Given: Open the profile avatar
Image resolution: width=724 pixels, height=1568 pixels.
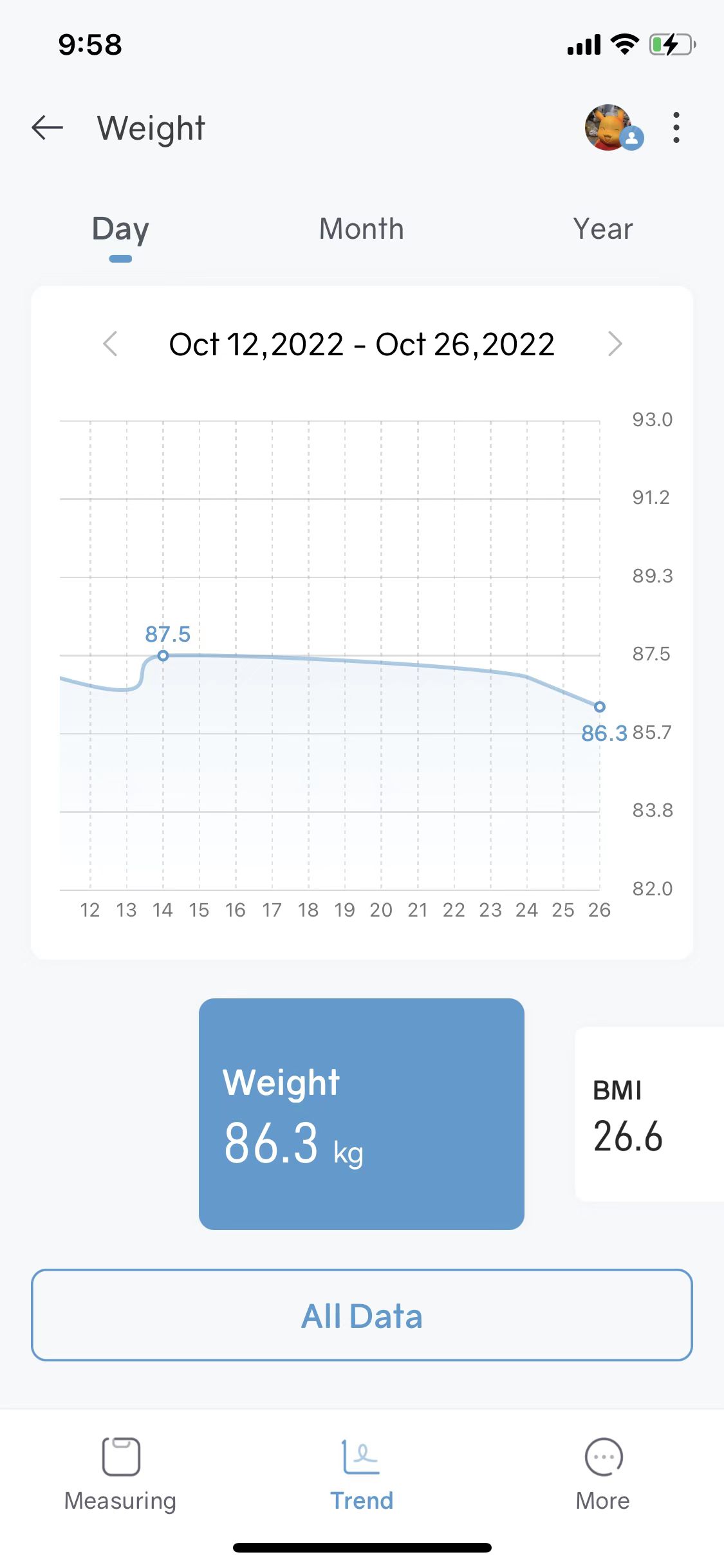Looking at the screenshot, I should (610, 127).
